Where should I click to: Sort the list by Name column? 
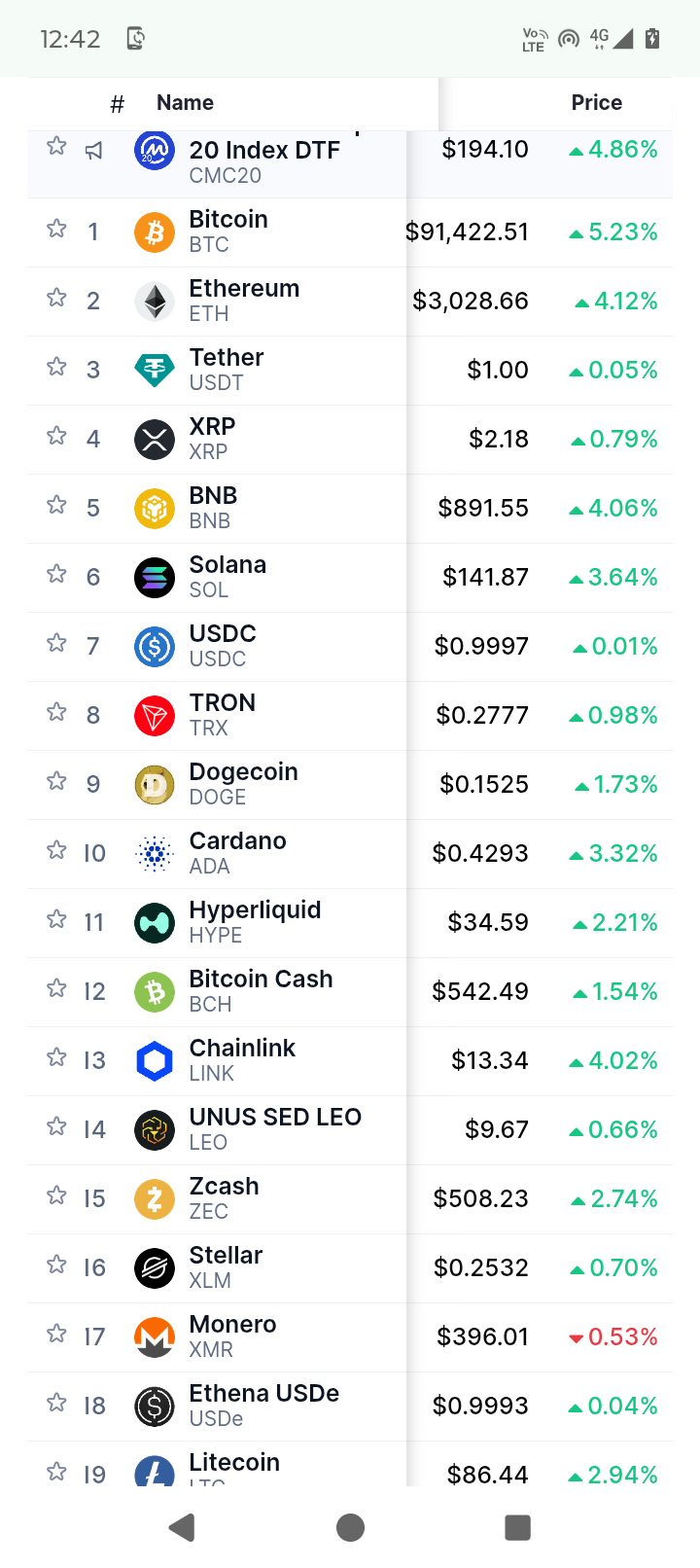(x=185, y=103)
